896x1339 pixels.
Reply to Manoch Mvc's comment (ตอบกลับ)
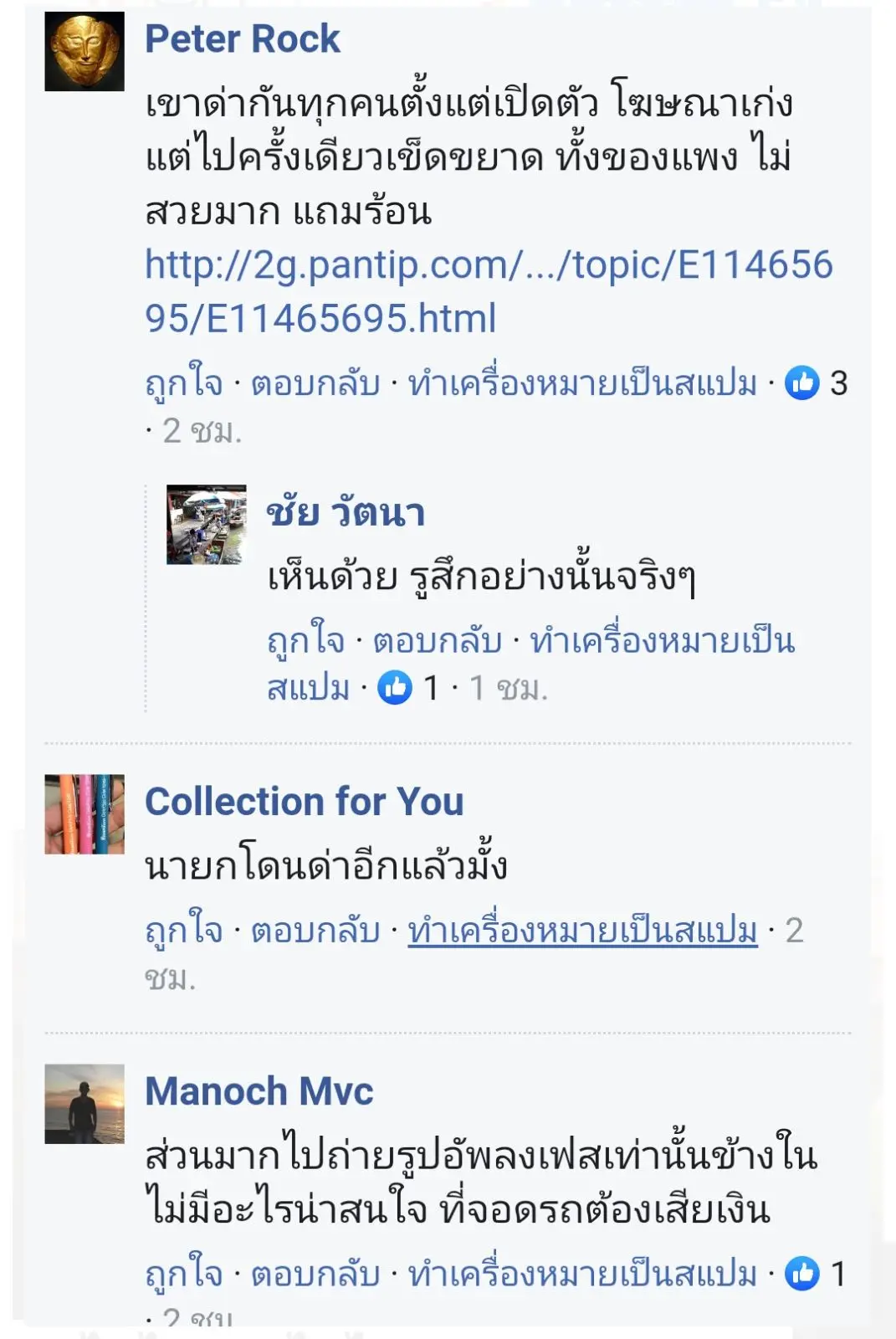coord(315,1274)
